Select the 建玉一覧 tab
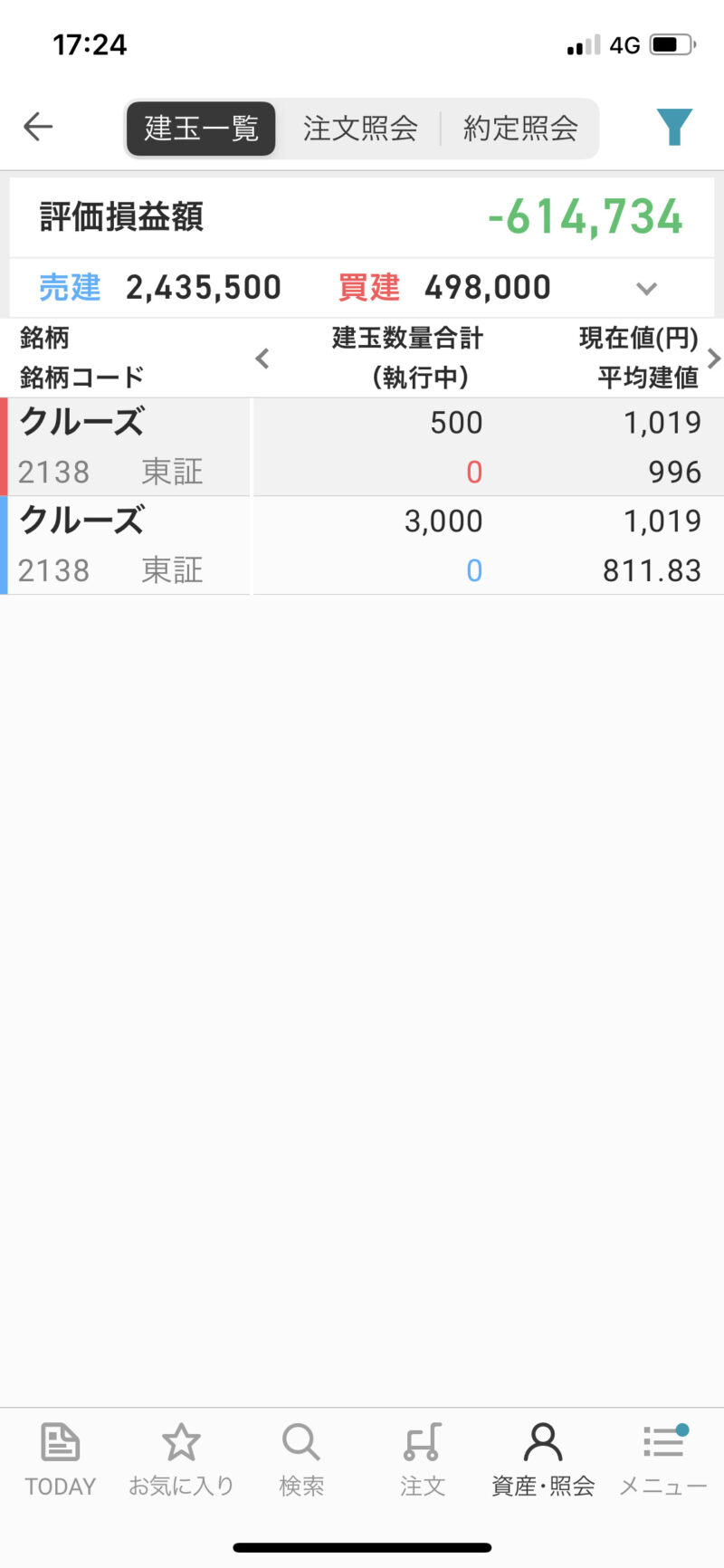Screen dimensions: 724x1568 [201, 129]
